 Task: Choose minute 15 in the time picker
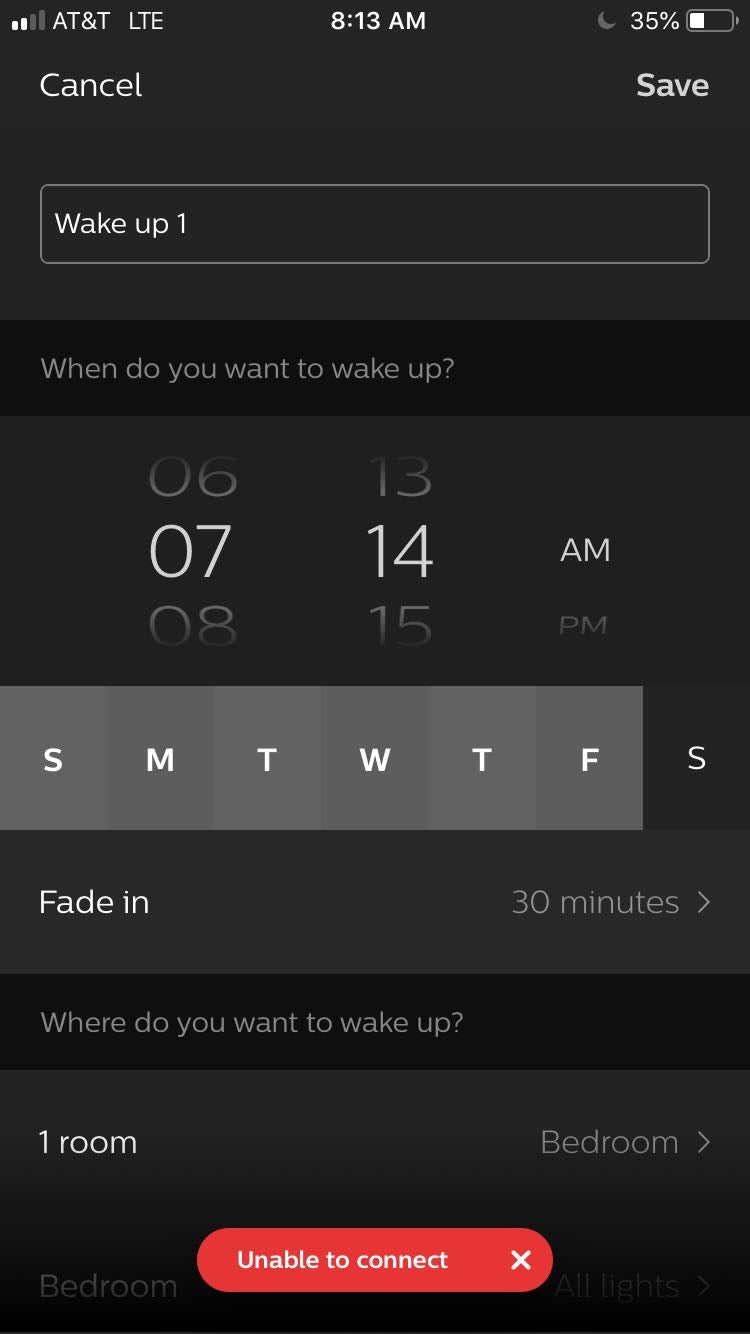(x=400, y=626)
